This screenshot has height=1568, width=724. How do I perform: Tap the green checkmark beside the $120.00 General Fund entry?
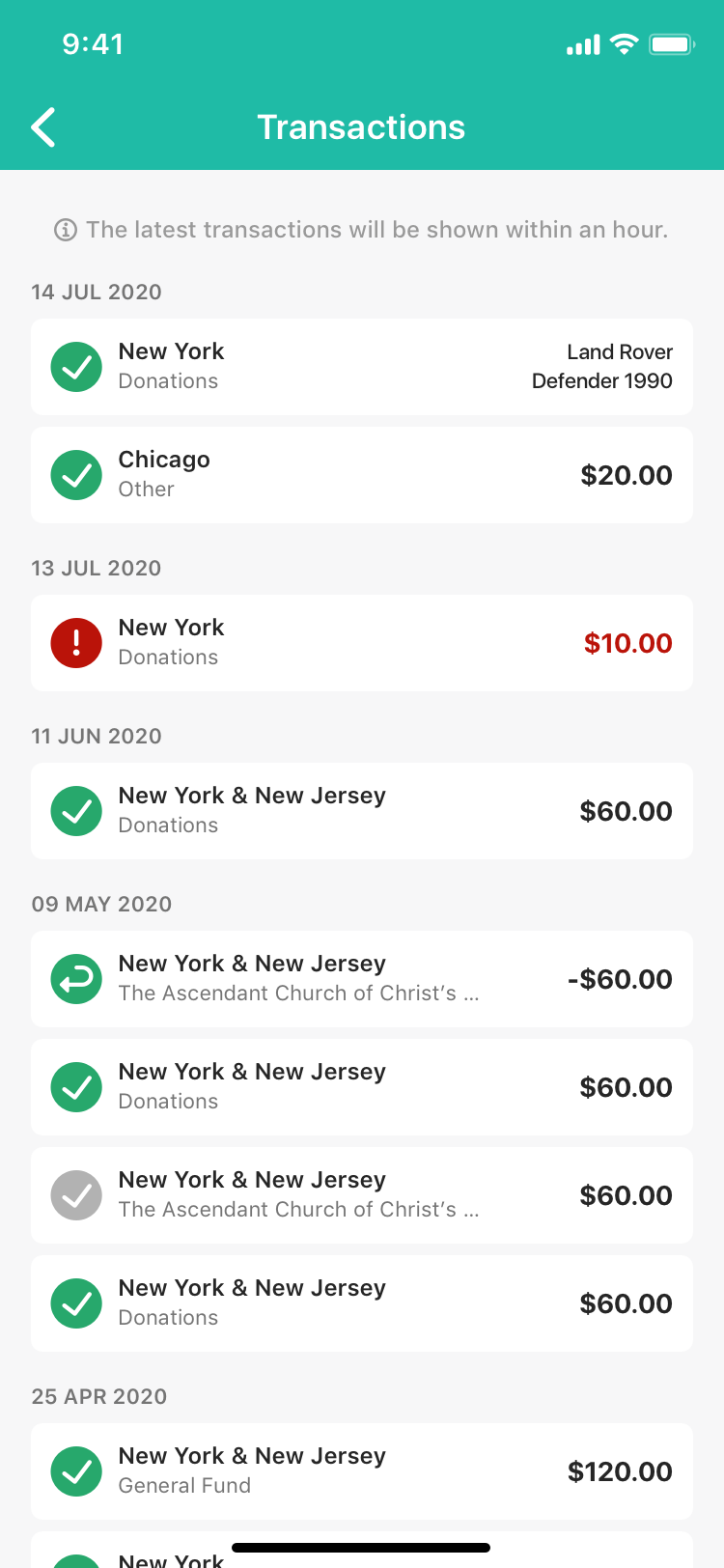[75, 1470]
